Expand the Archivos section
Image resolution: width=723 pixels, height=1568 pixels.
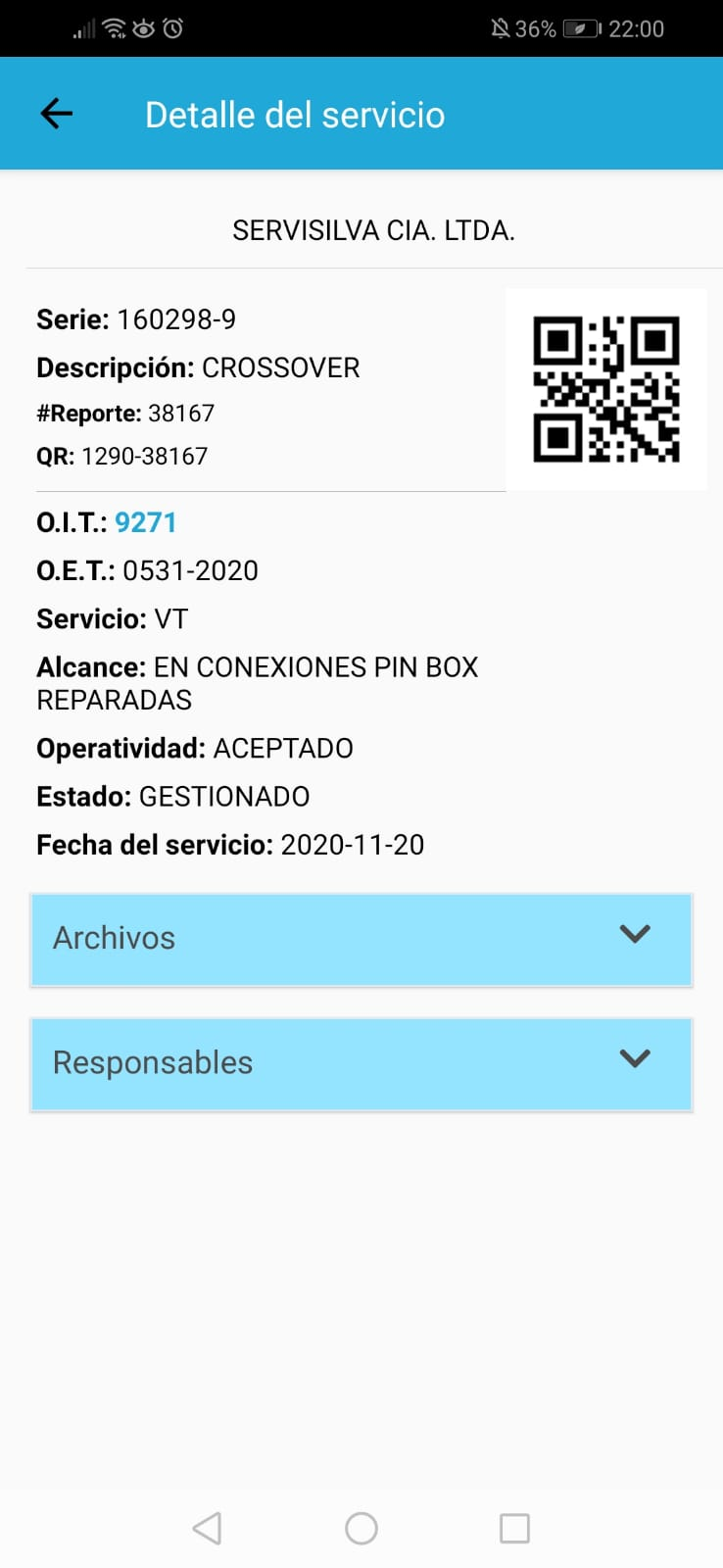click(361, 939)
